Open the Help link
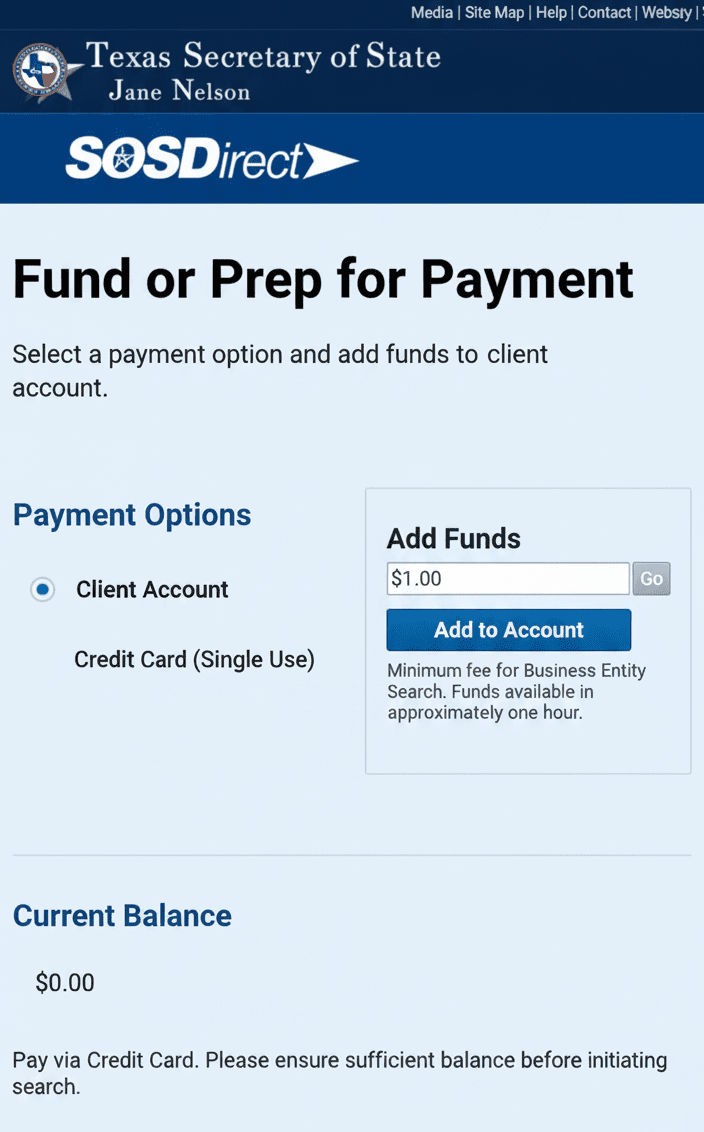704x1132 pixels. click(551, 13)
